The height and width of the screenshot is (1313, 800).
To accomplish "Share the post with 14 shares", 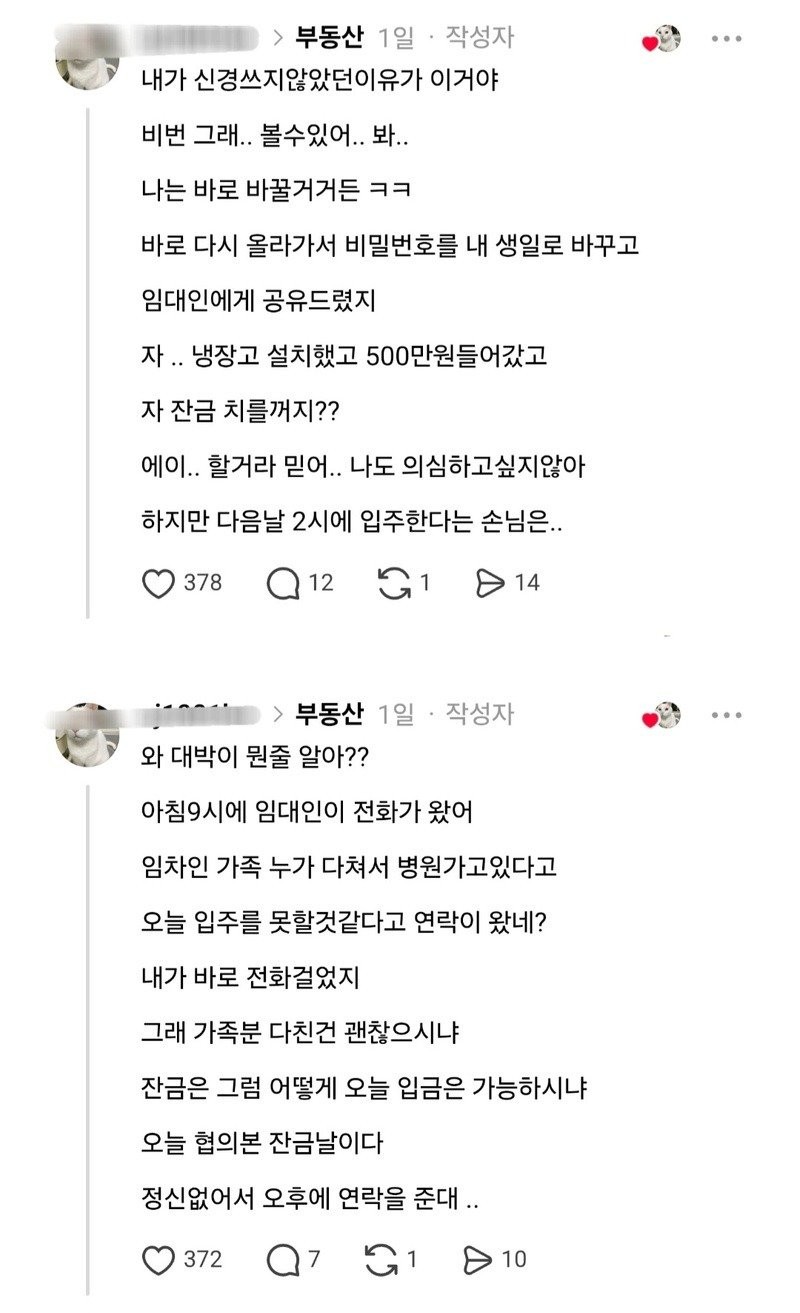I will click(491, 583).
